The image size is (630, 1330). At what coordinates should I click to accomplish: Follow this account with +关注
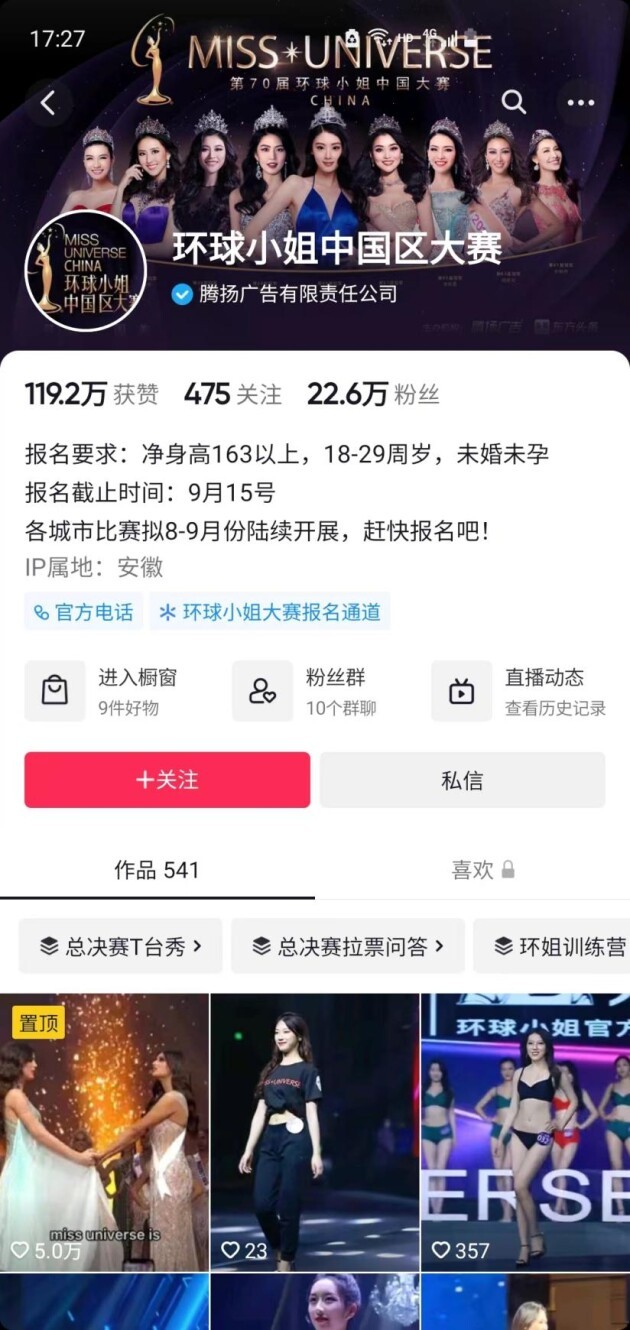(x=167, y=780)
